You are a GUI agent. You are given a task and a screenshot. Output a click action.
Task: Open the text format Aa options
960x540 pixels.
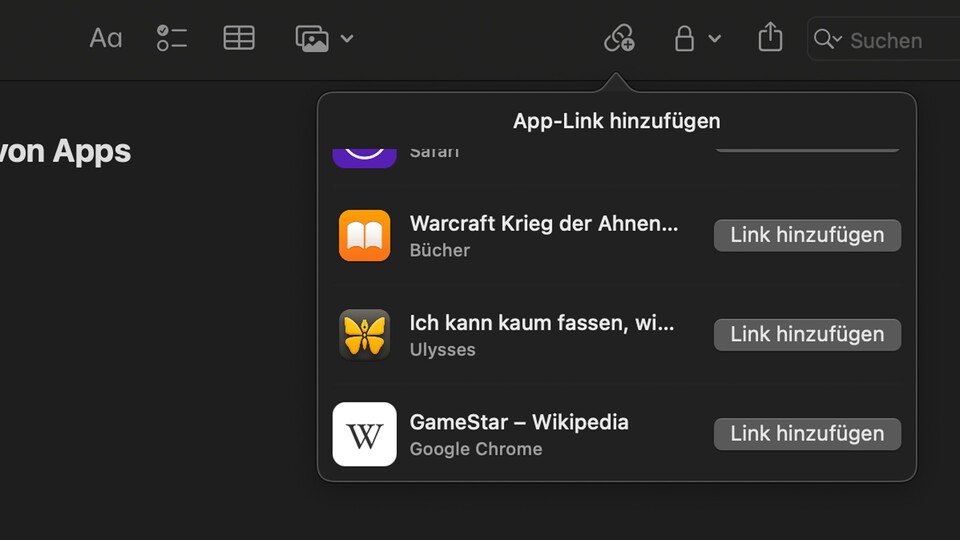[105, 39]
